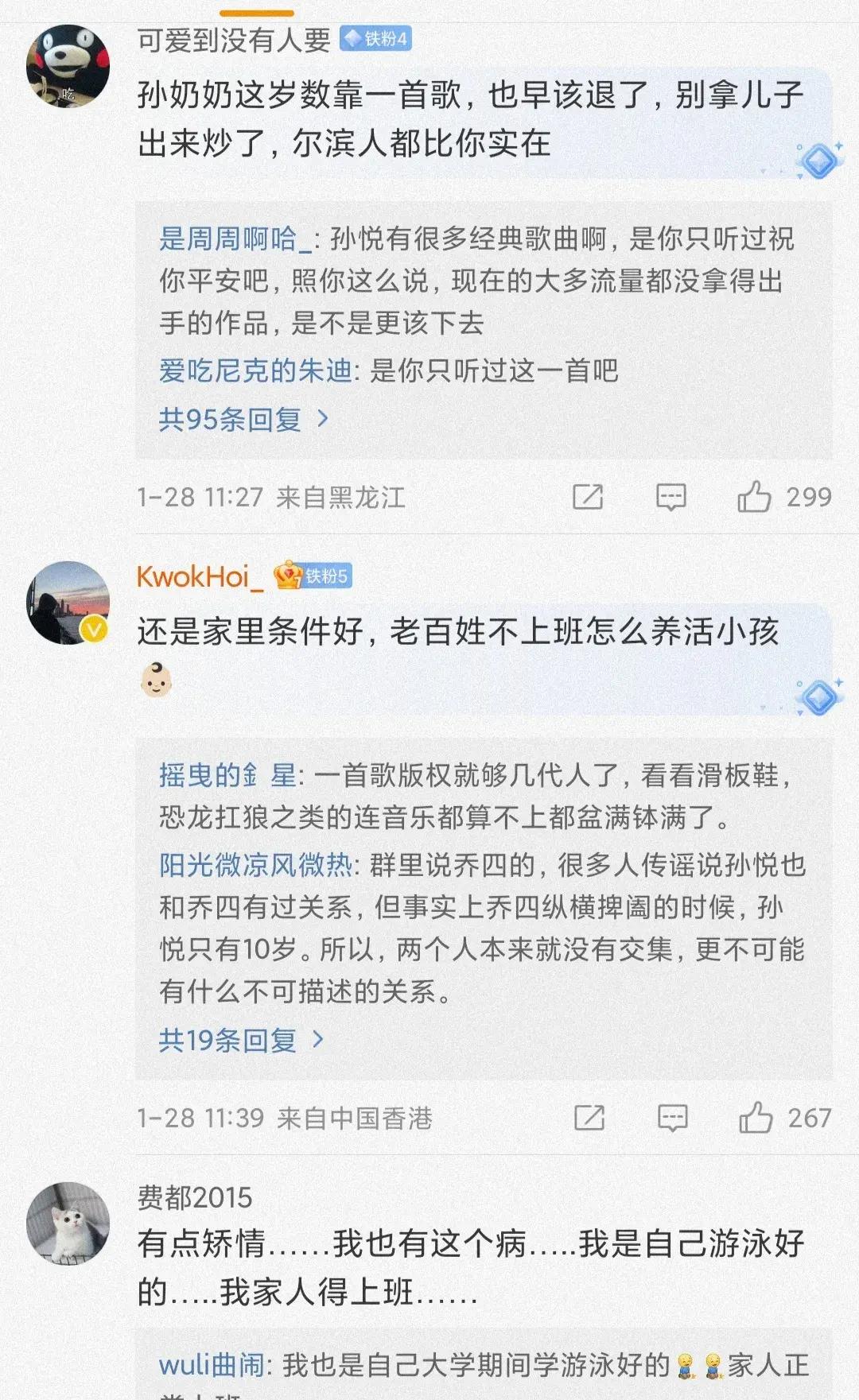Image resolution: width=859 pixels, height=1400 pixels.
Task: Like the comment with 299 likes
Action: point(754,498)
